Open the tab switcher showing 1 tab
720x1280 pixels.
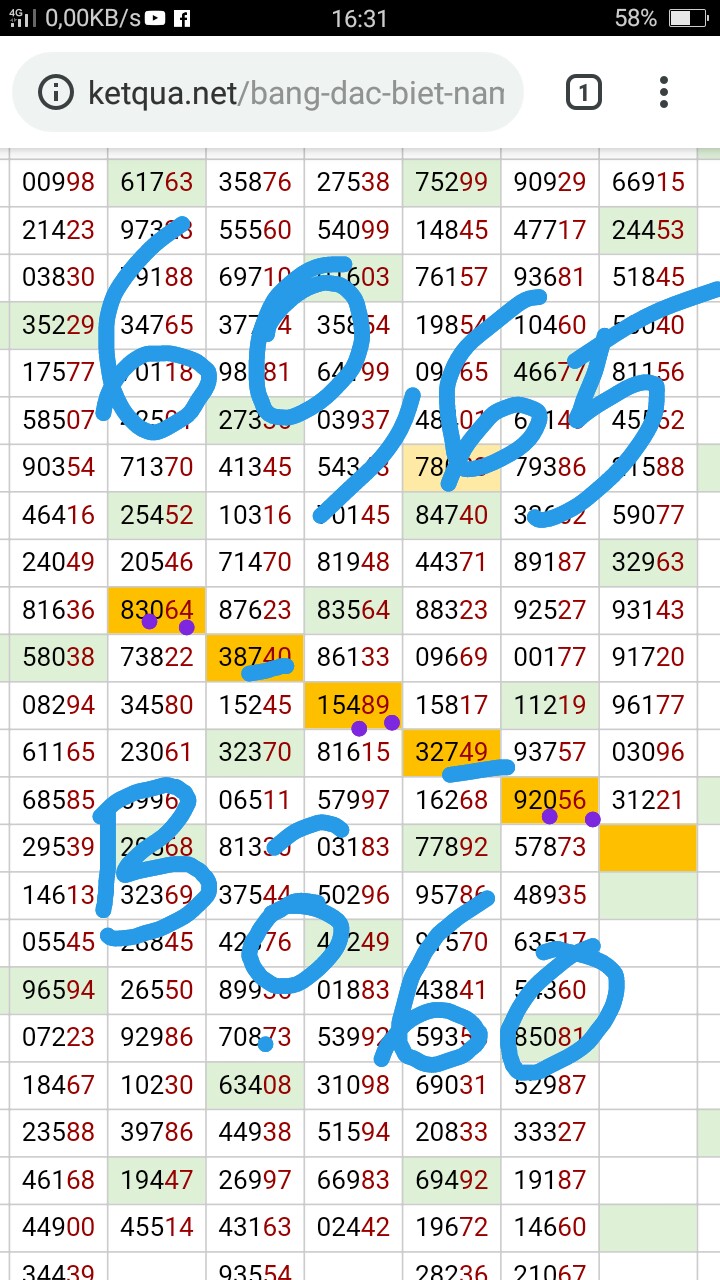(583, 94)
